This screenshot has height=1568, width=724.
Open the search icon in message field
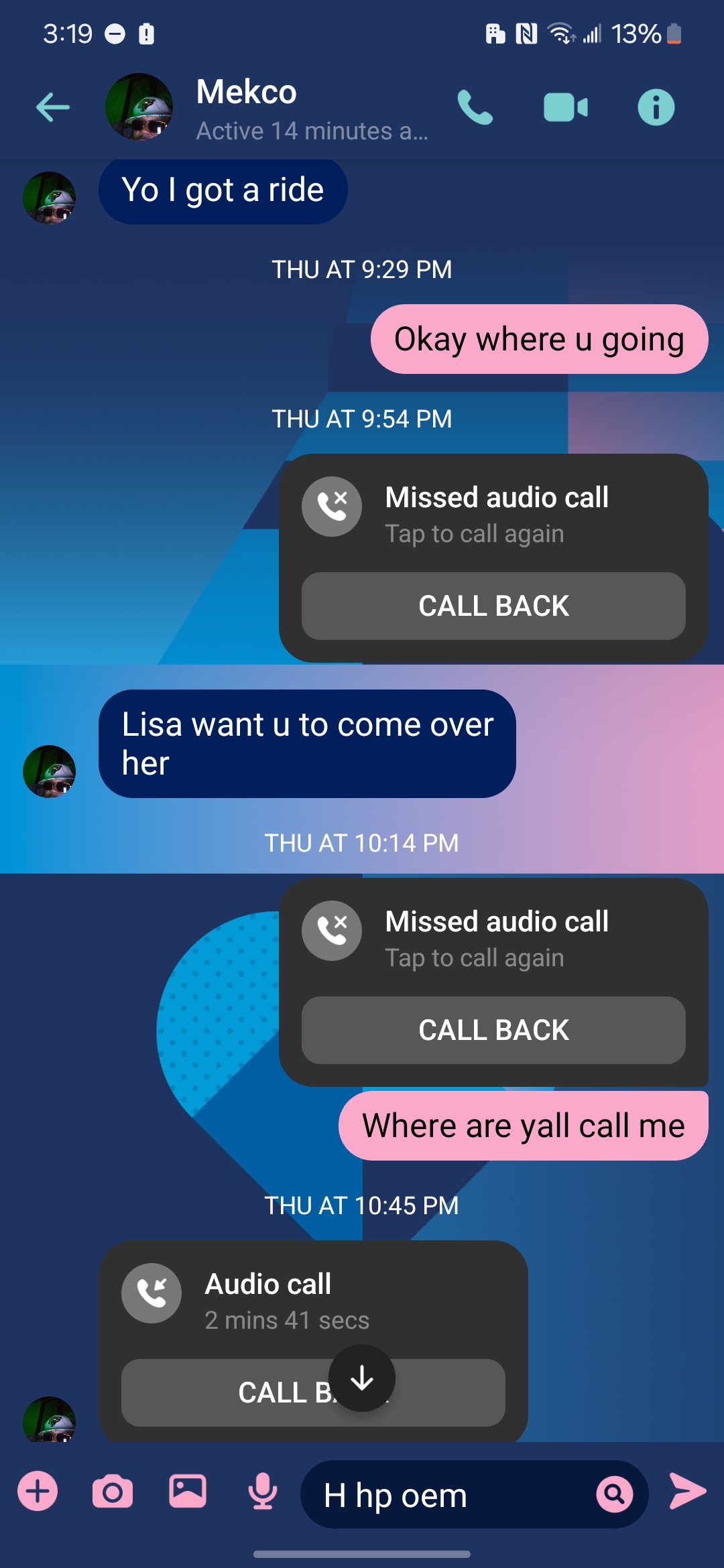614,1494
